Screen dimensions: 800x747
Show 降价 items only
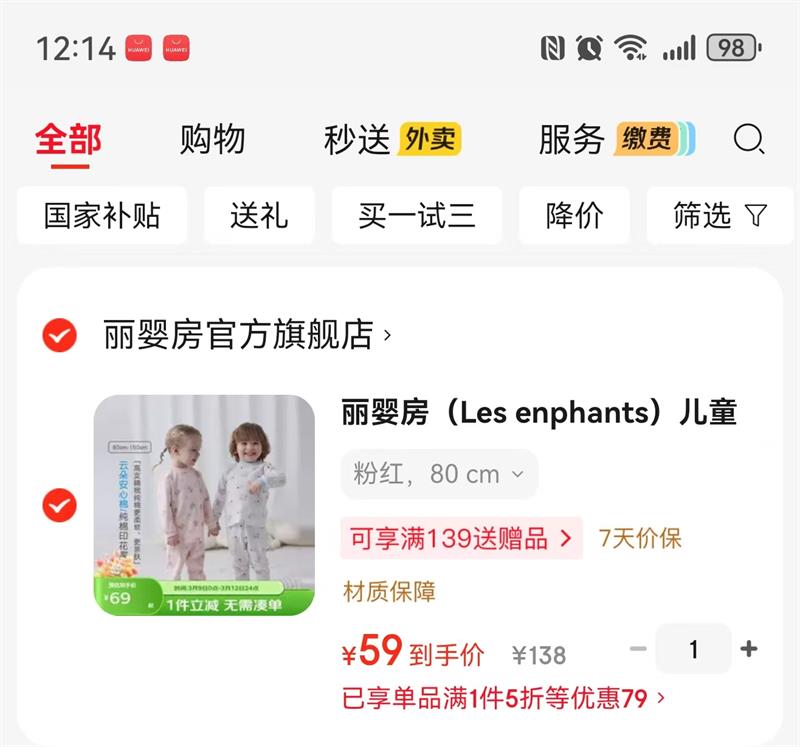pos(574,215)
